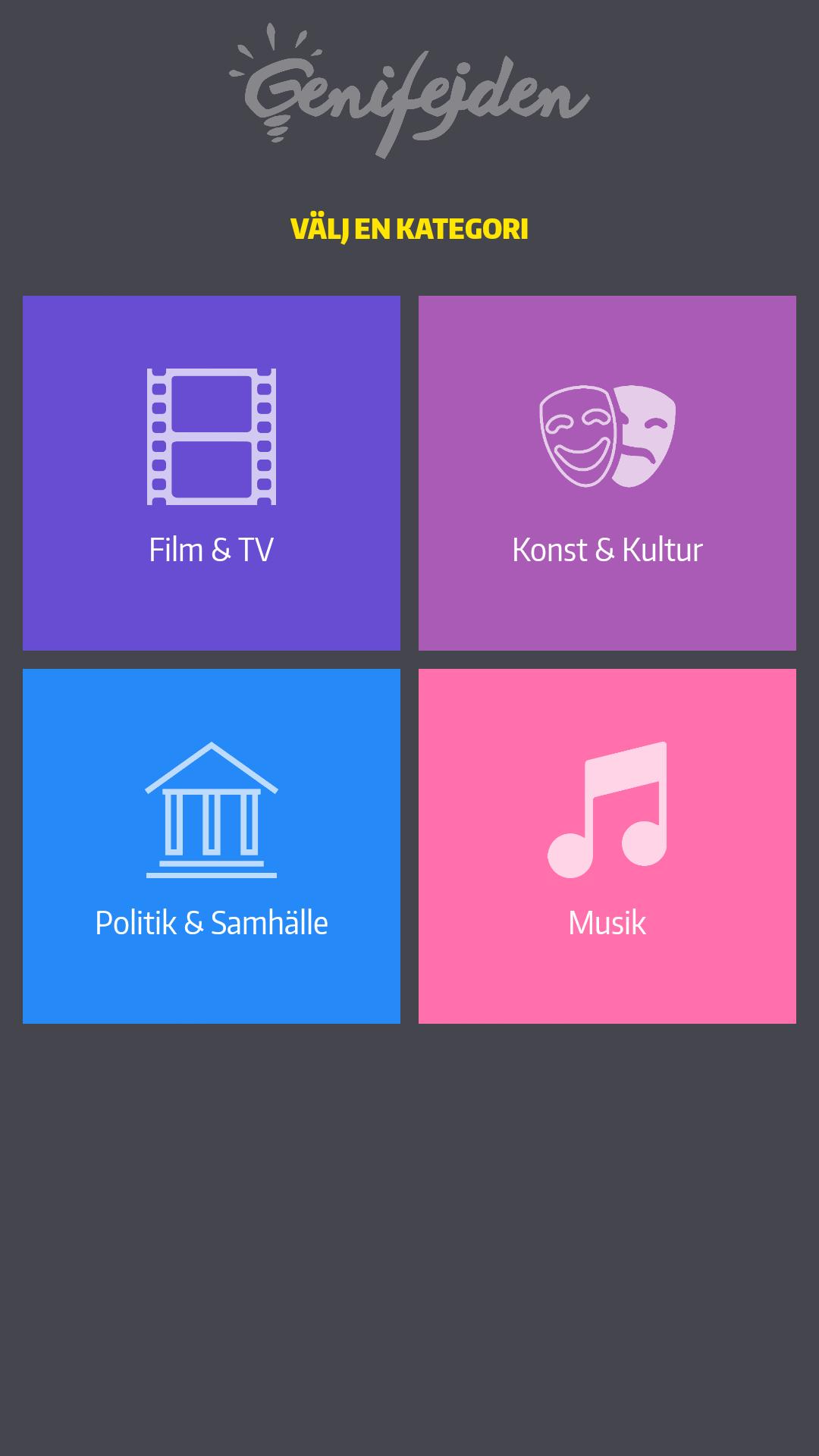Pick the Musik category tile

pyautogui.click(x=607, y=846)
